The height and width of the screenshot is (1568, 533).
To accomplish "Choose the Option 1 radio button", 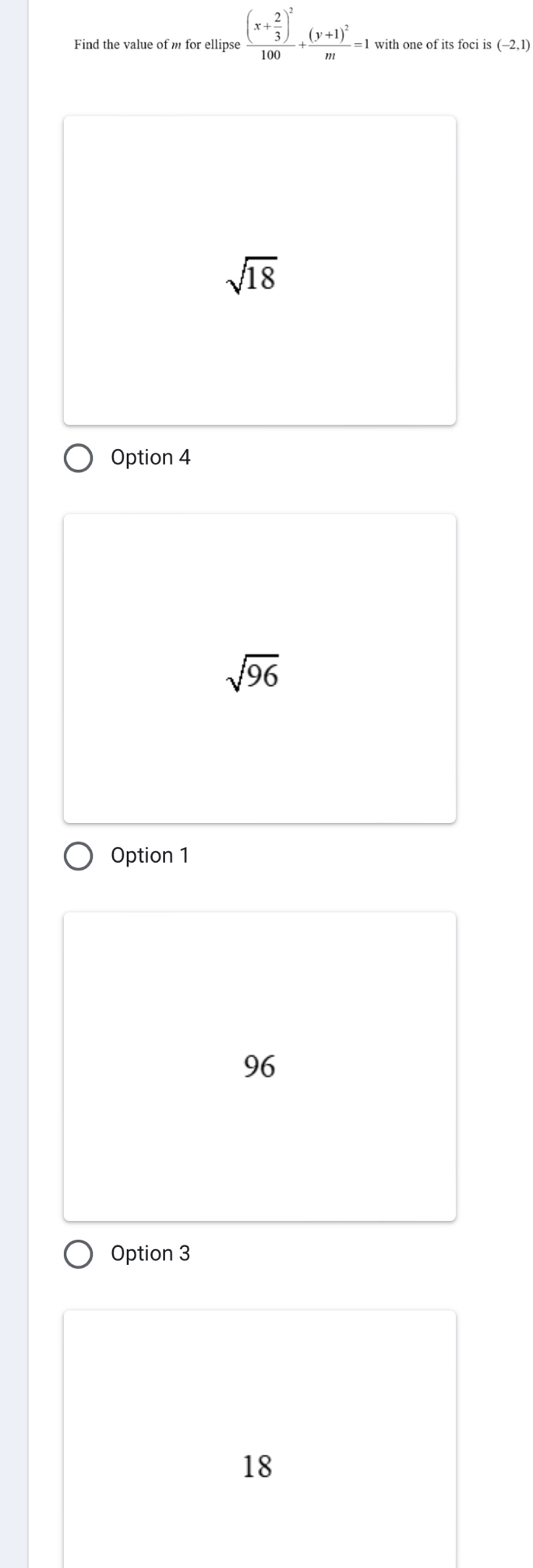I will pyautogui.click(x=78, y=856).
